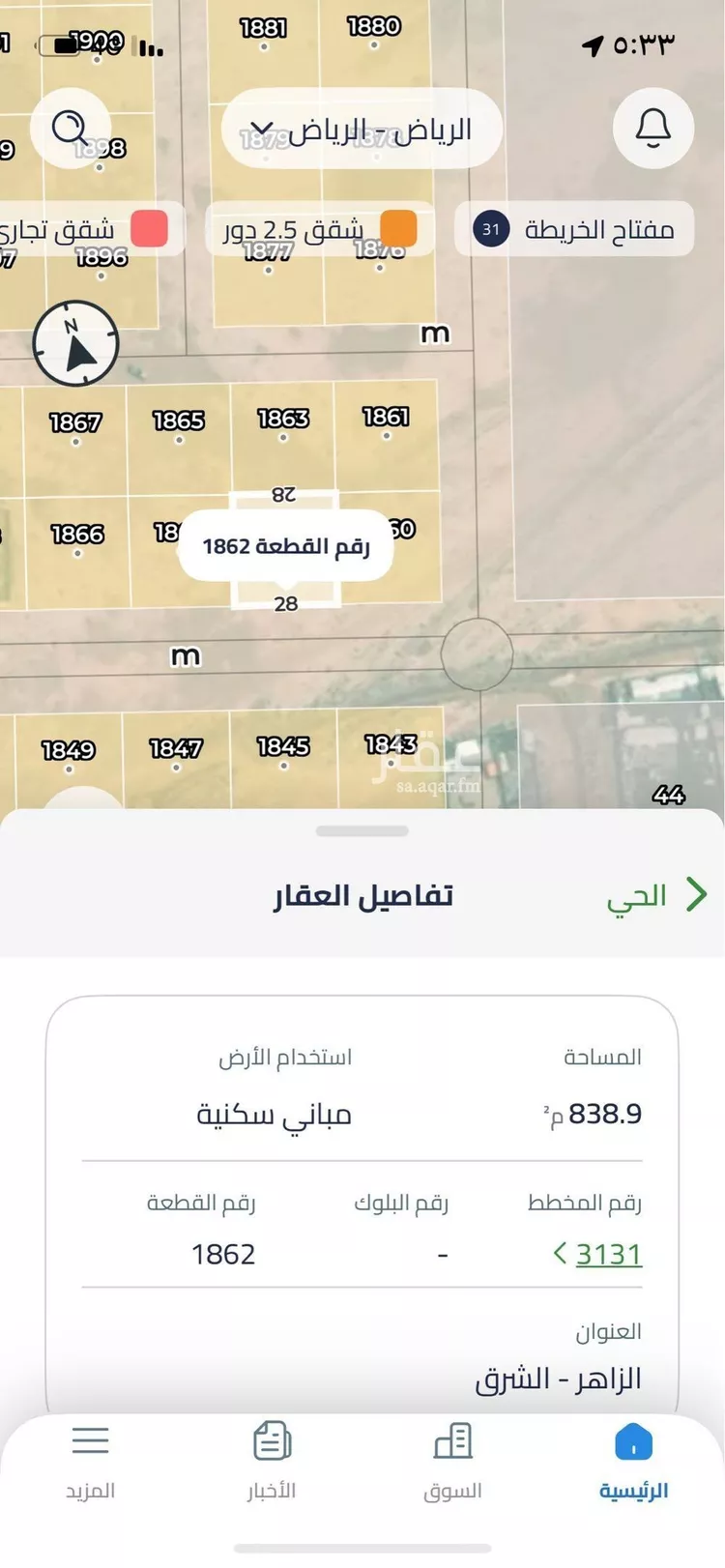Expand الحي using its green chevron
725x1568 pixels.
[695, 894]
